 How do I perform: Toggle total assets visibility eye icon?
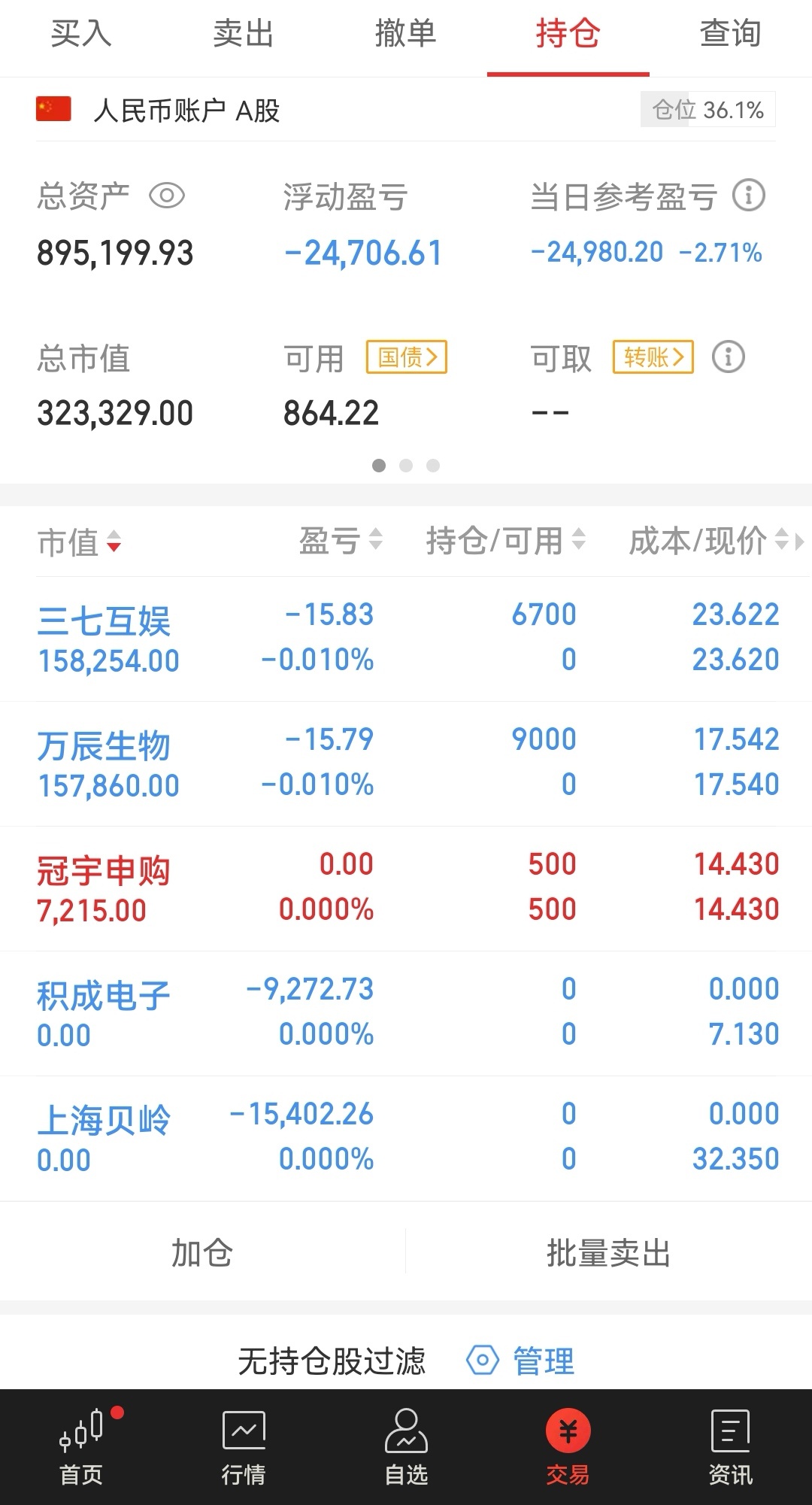pyautogui.click(x=166, y=196)
